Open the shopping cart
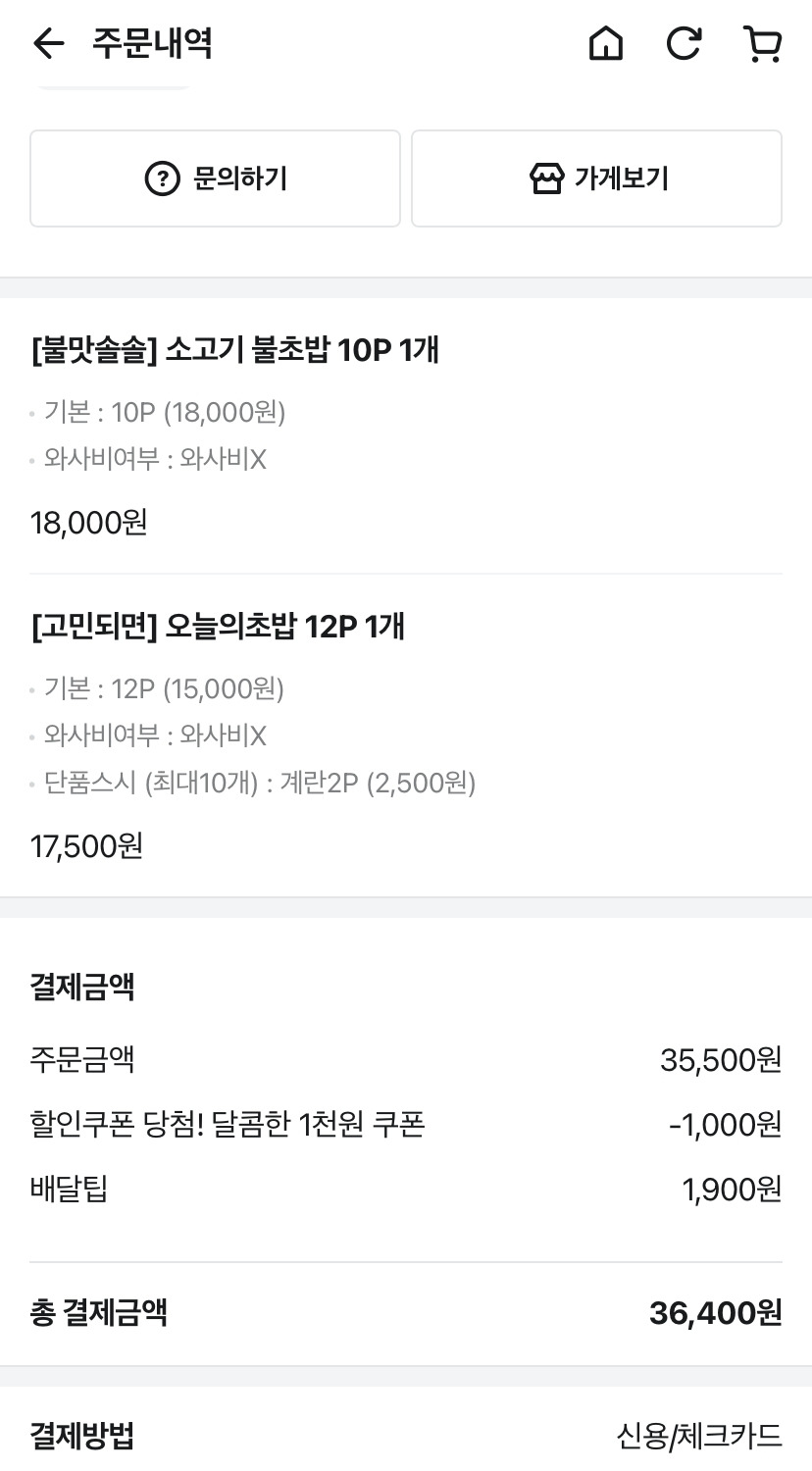The width and height of the screenshot is (812, 1471). pos(762,44)
